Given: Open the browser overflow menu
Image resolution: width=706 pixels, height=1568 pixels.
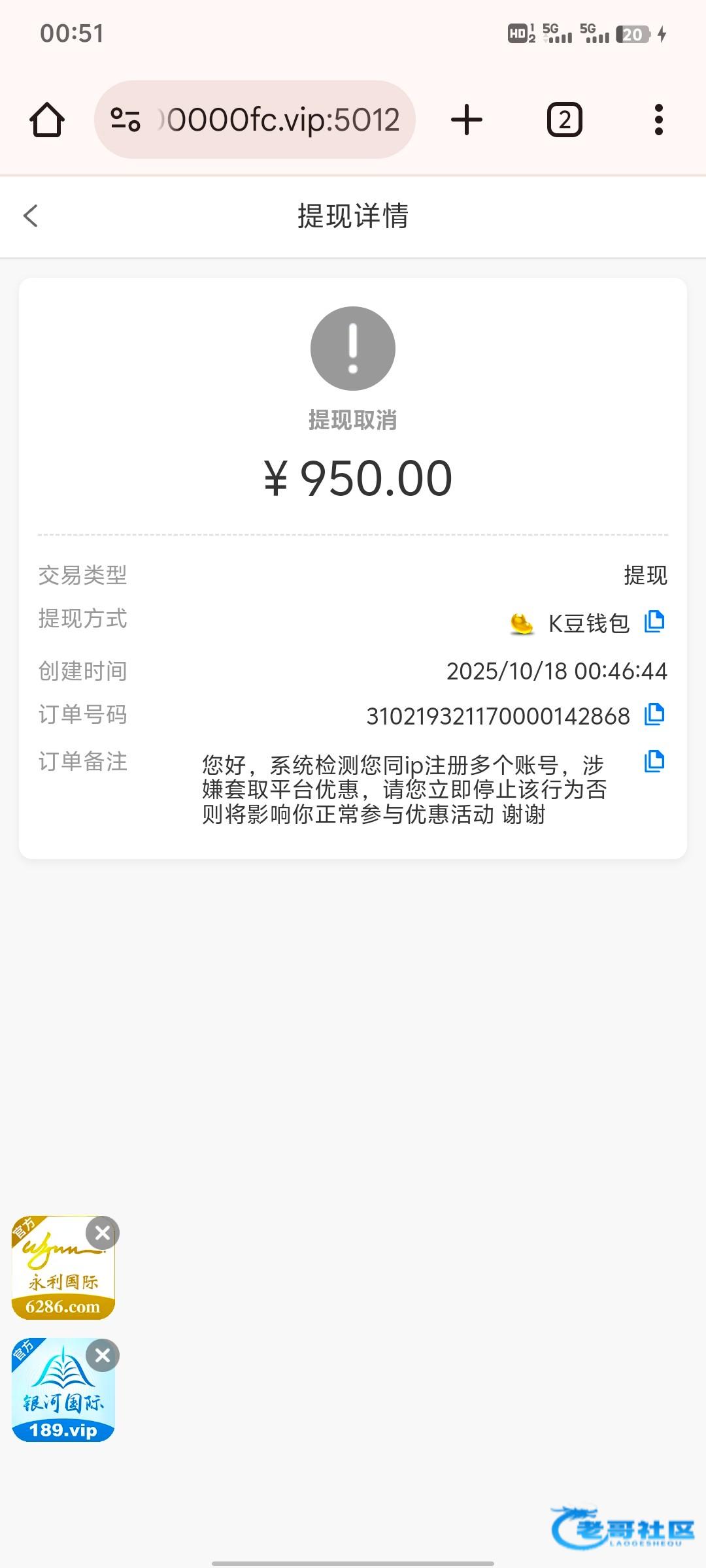Looking at the screenshot, I should click(658, 120).
